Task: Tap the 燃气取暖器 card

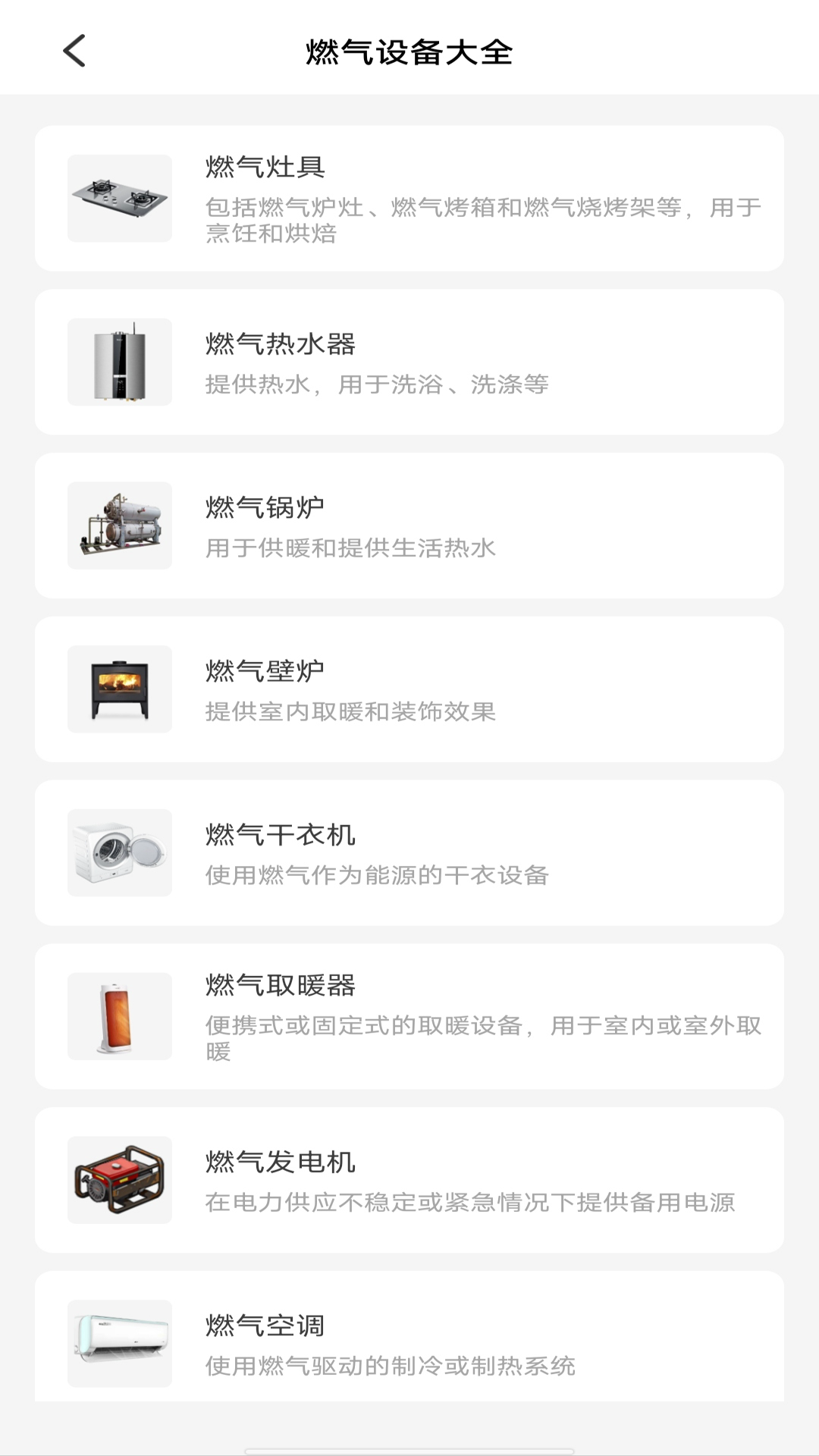Action: click(x=409, y=1017)
